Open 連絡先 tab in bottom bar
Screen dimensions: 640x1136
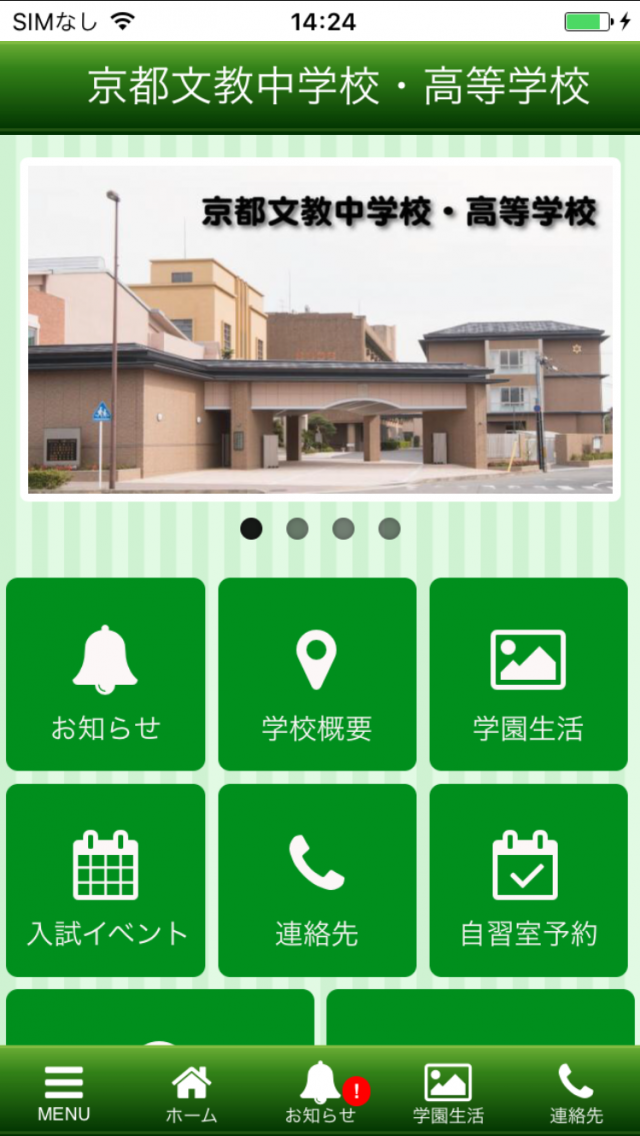[576, 1093]
